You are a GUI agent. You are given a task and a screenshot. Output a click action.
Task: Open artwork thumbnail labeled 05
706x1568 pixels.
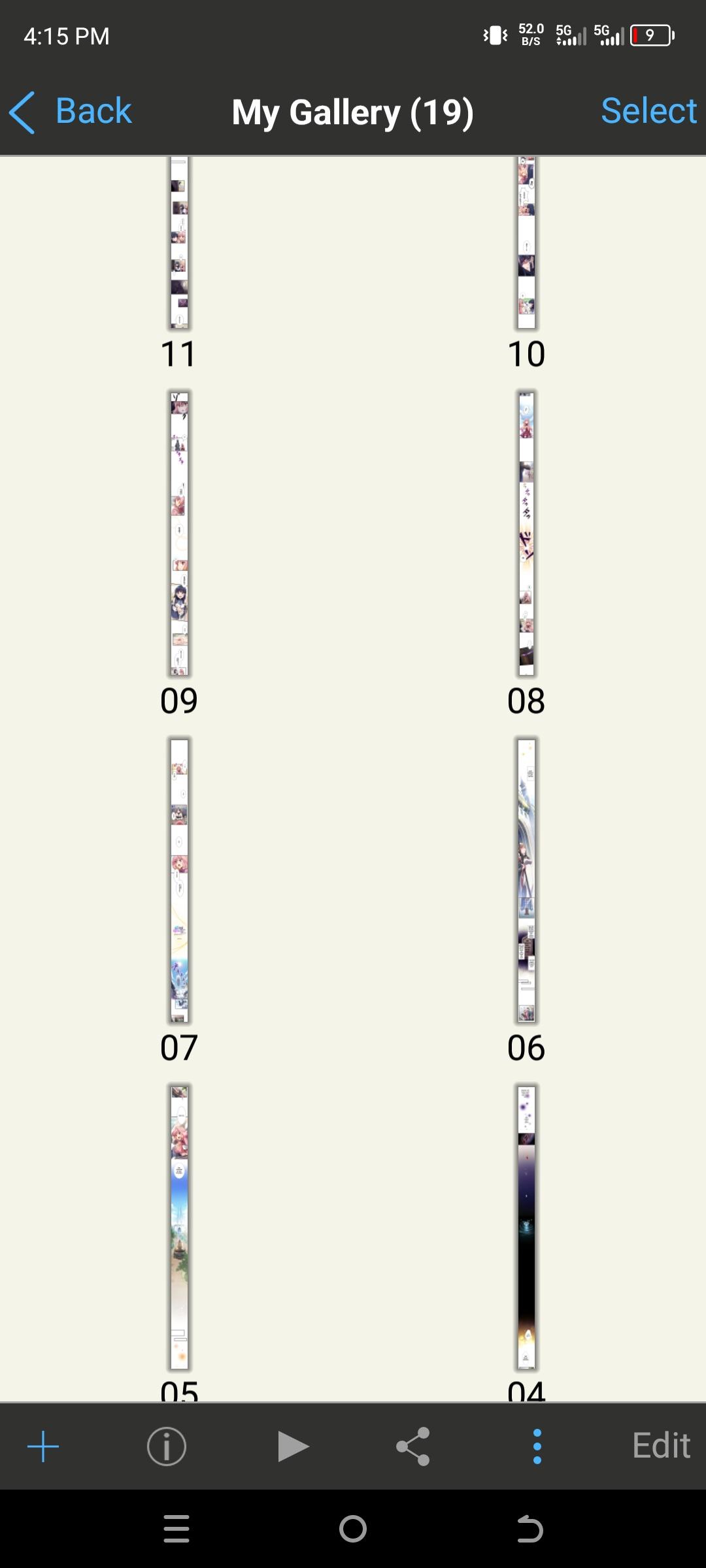coord(179,1227)
